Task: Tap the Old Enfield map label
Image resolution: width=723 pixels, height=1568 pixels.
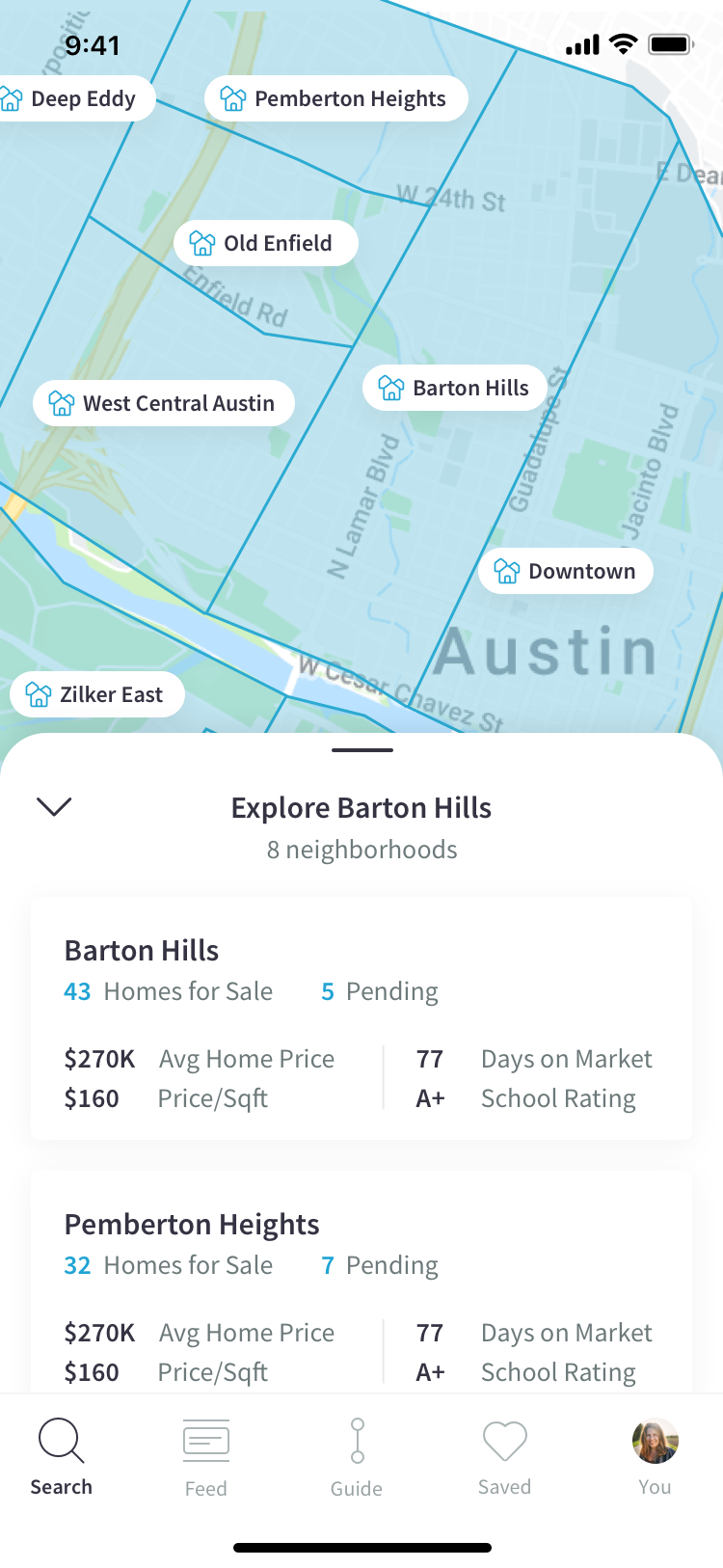Action: 265,243
